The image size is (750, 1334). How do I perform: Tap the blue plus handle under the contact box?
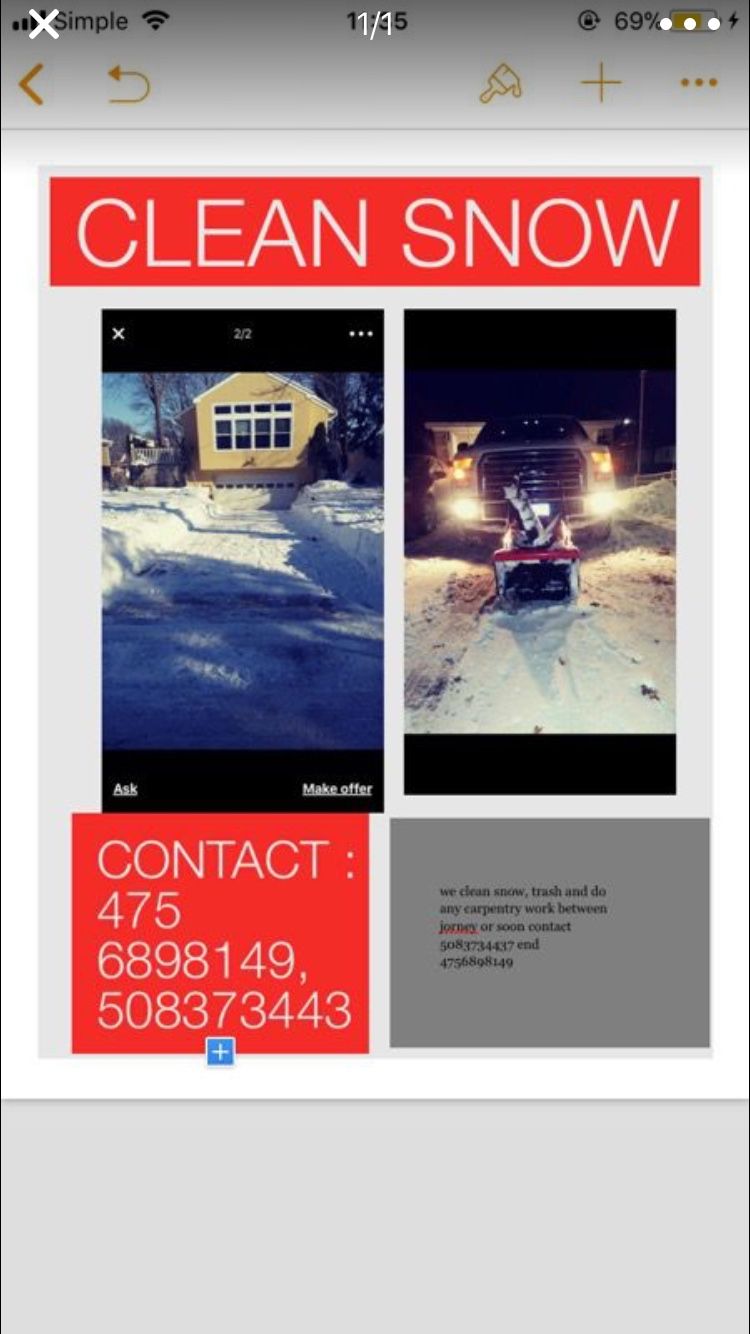[x=221, y=1051]
